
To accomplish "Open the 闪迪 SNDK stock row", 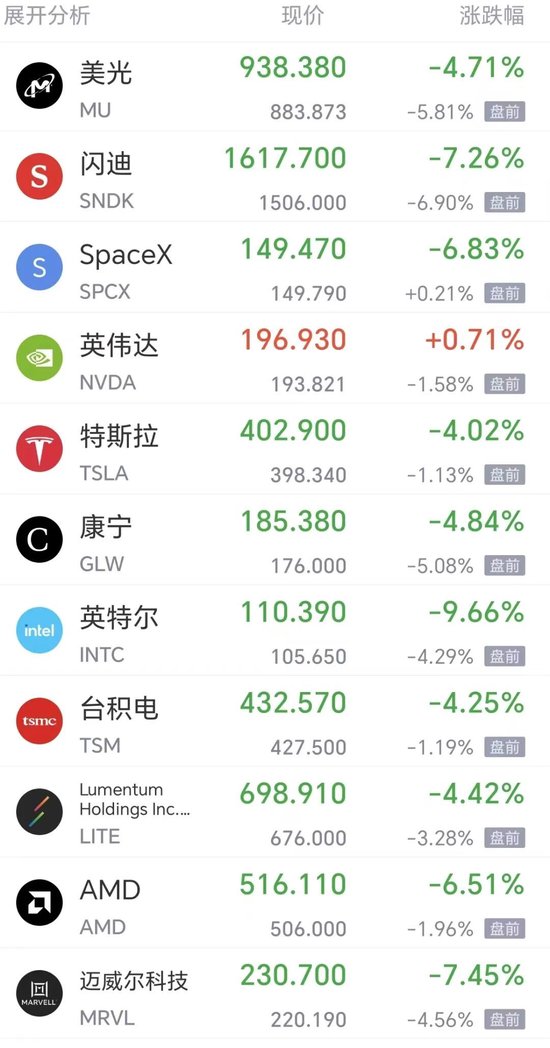I will [275, 176].
